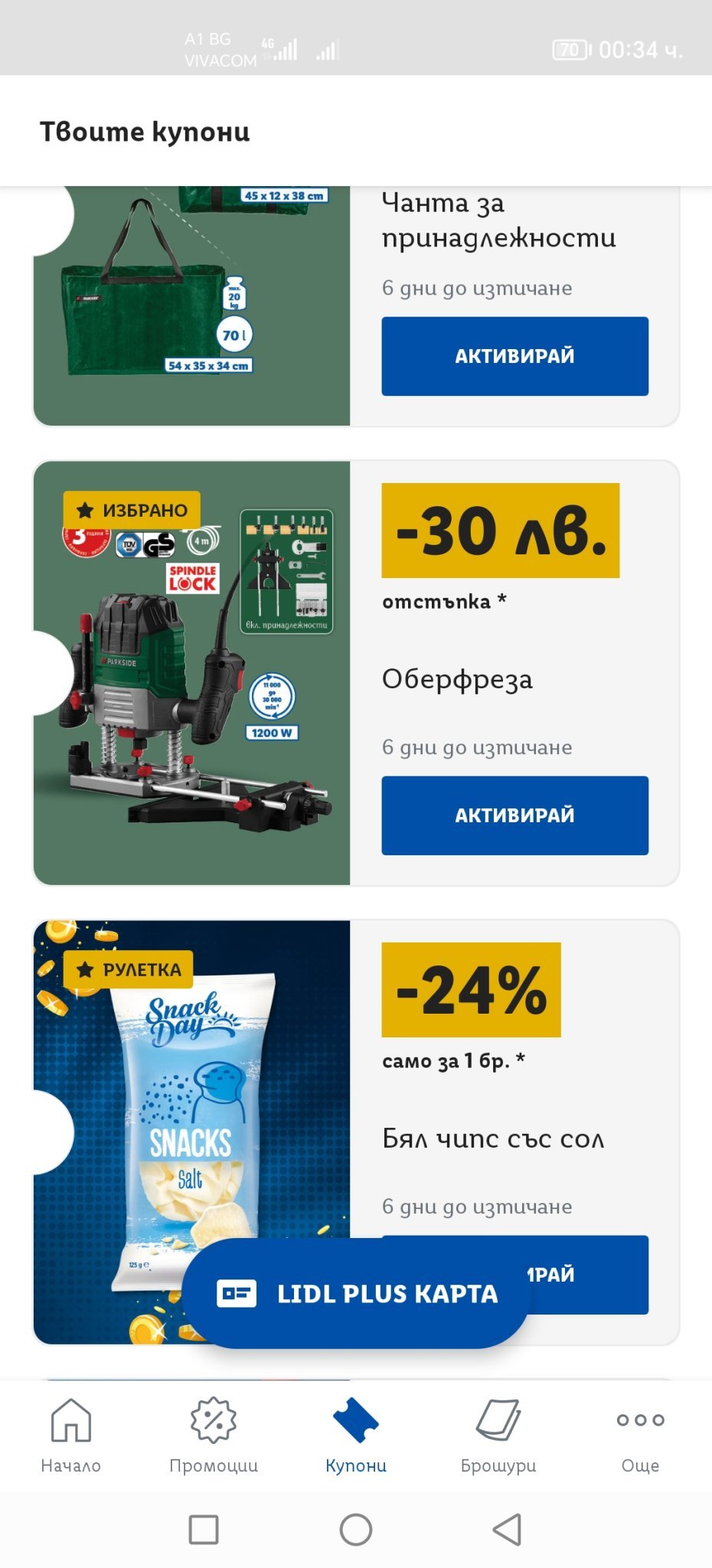Open the Бял чипс със сол coupon card
Image resolution: width=712 pixels, height=1568 pixels.
pos(191,1110)
